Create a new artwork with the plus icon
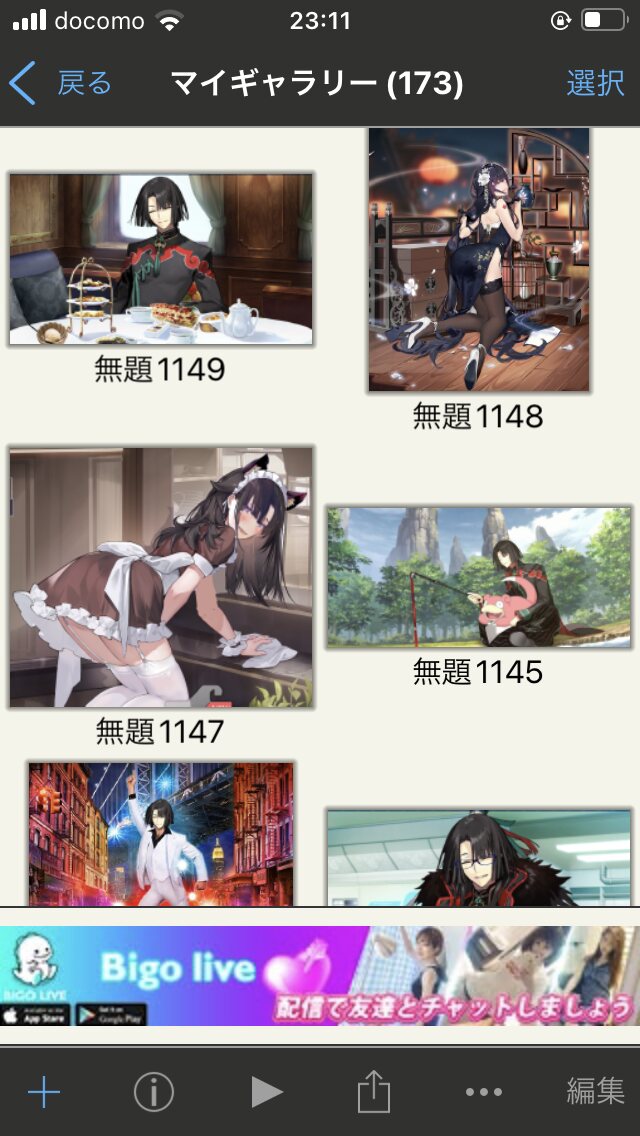This screenshot has height=1136, width=640. (x=44, y=1092)
